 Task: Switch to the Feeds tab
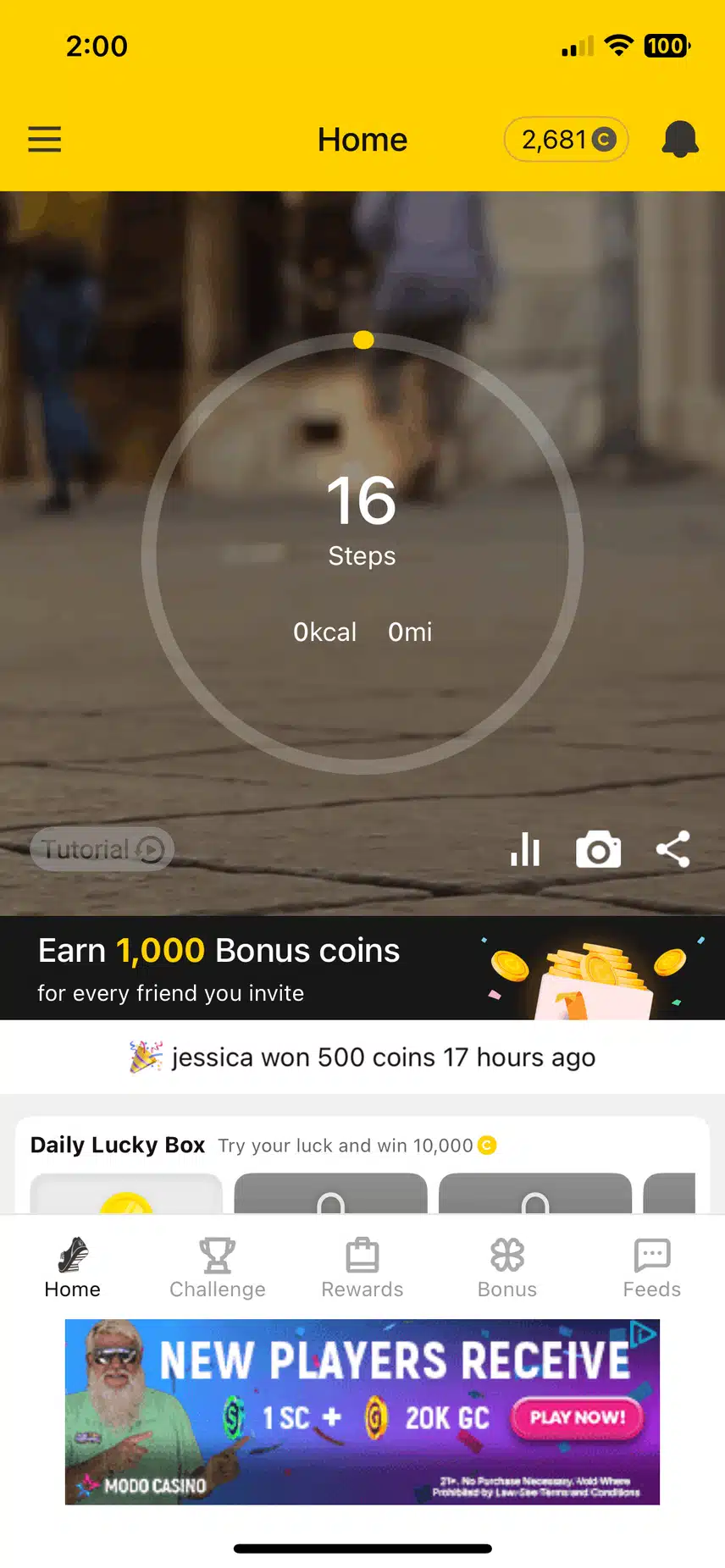651,1268
